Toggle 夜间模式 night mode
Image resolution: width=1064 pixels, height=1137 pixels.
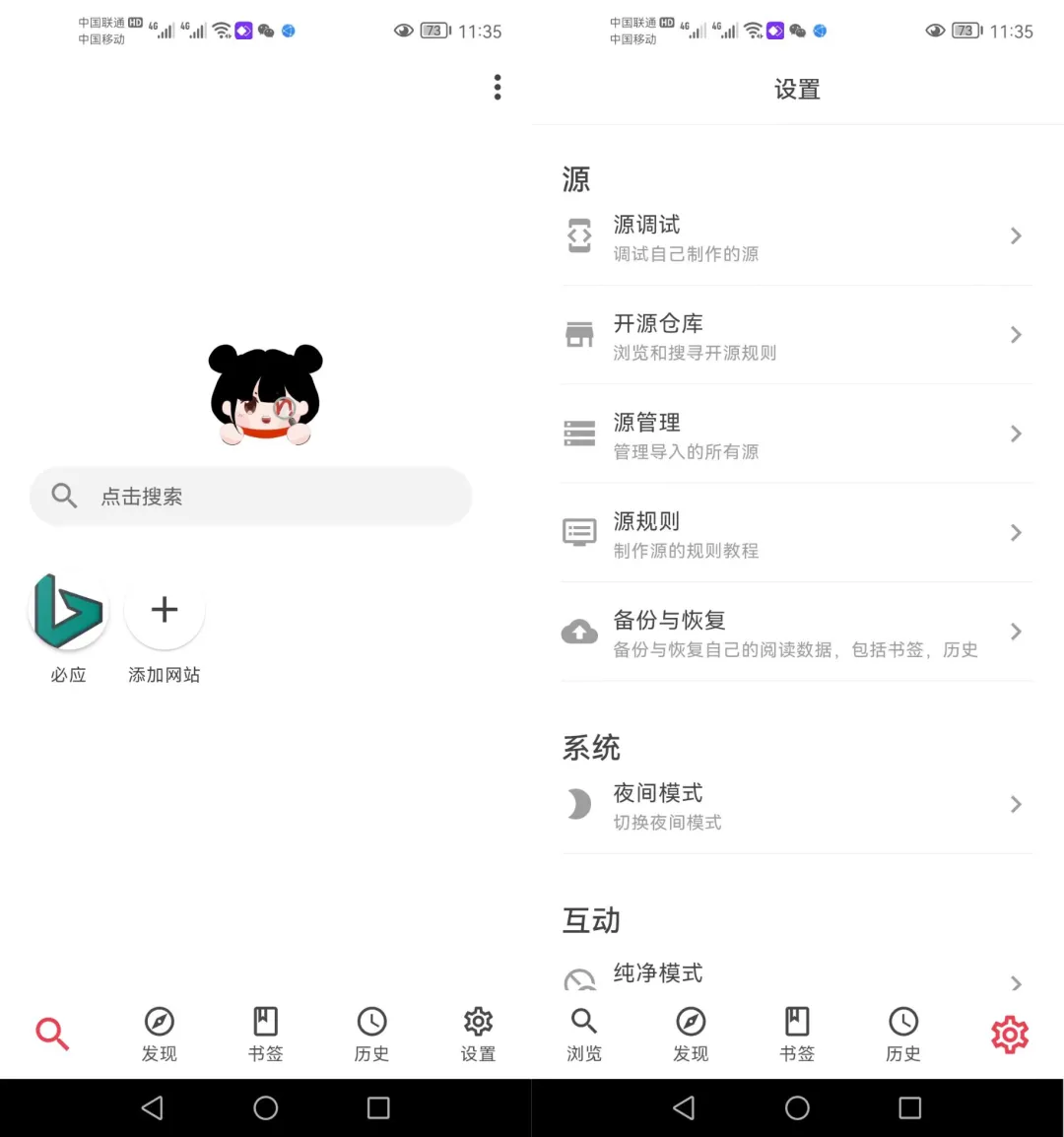pos(796,804)
